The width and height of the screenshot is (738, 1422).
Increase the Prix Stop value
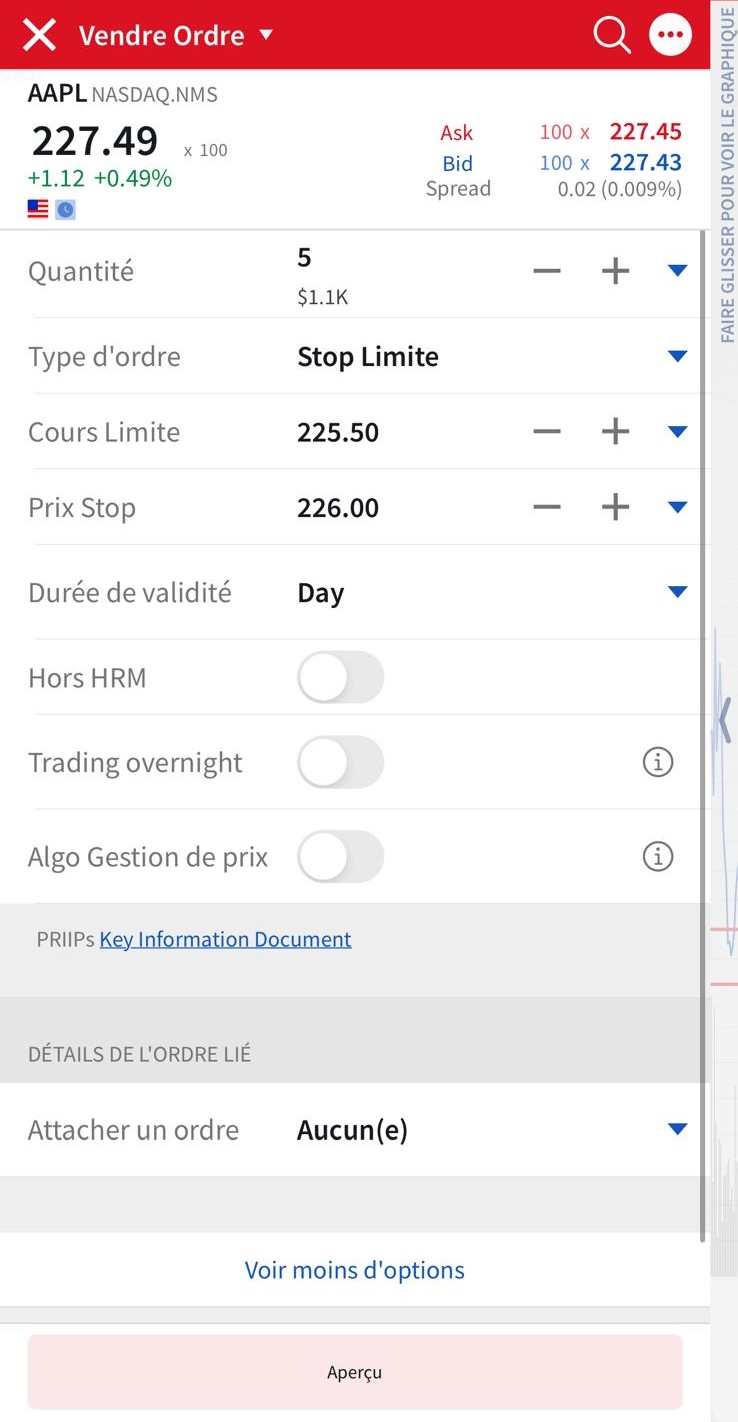pos(615,508)
